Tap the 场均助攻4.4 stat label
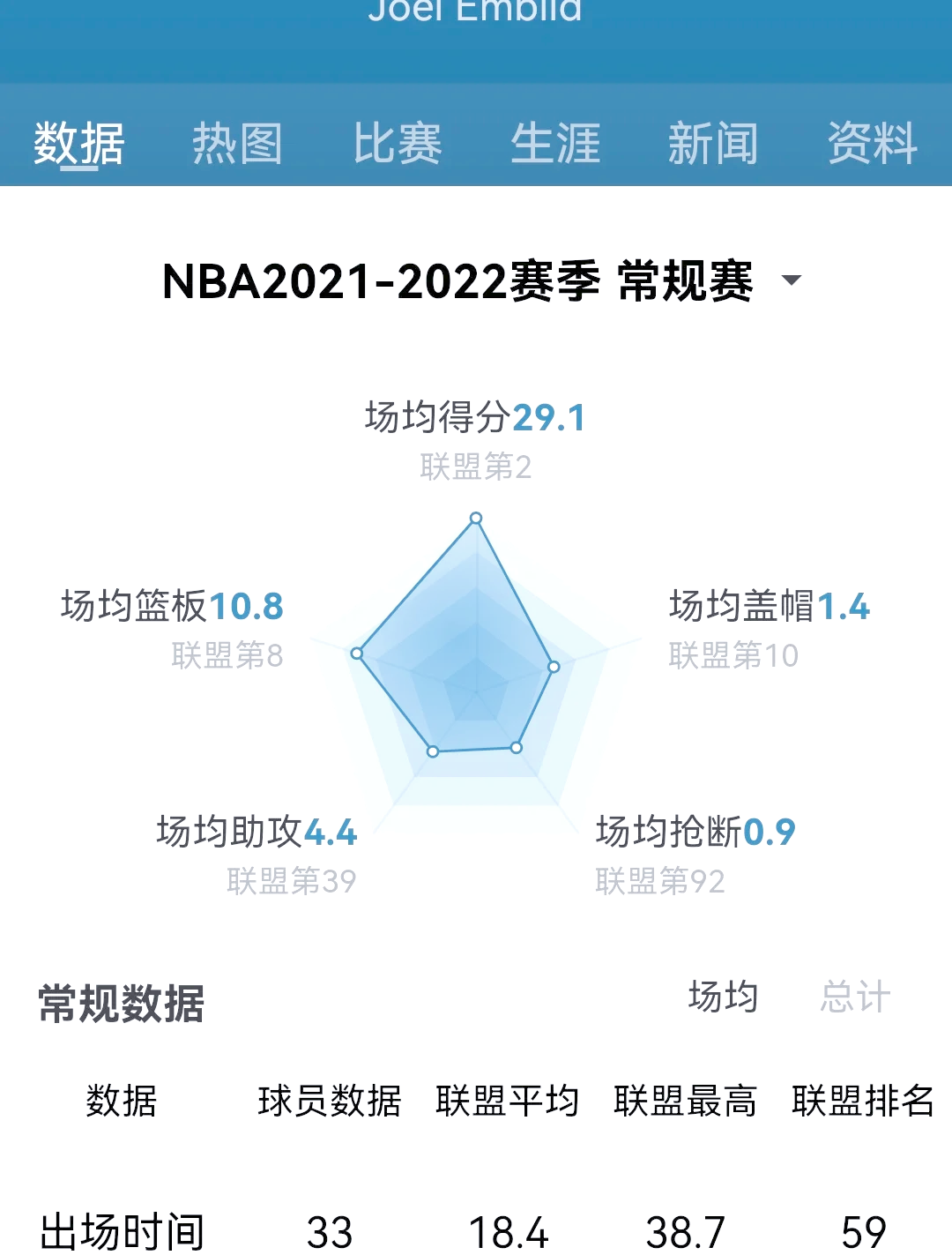The image size is (952, 1255). (256, 831)
